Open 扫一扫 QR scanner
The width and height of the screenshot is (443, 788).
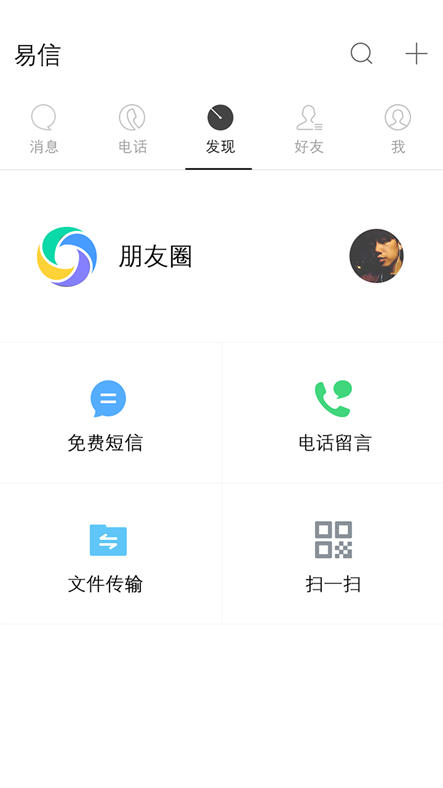pyautogui.click(x=333, y=554)
